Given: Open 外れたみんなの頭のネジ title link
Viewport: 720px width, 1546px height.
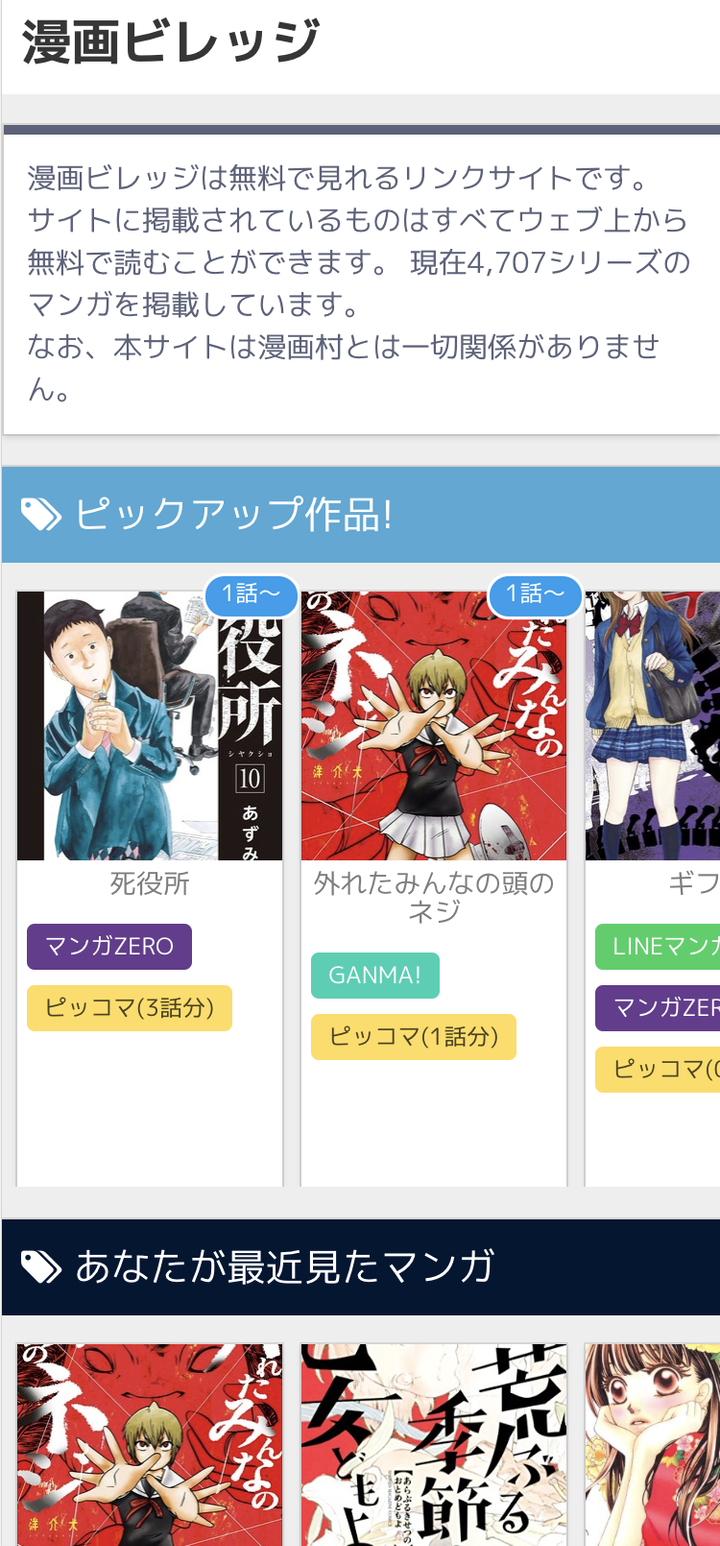Looking at the screenshot, I should click(434, 897).
